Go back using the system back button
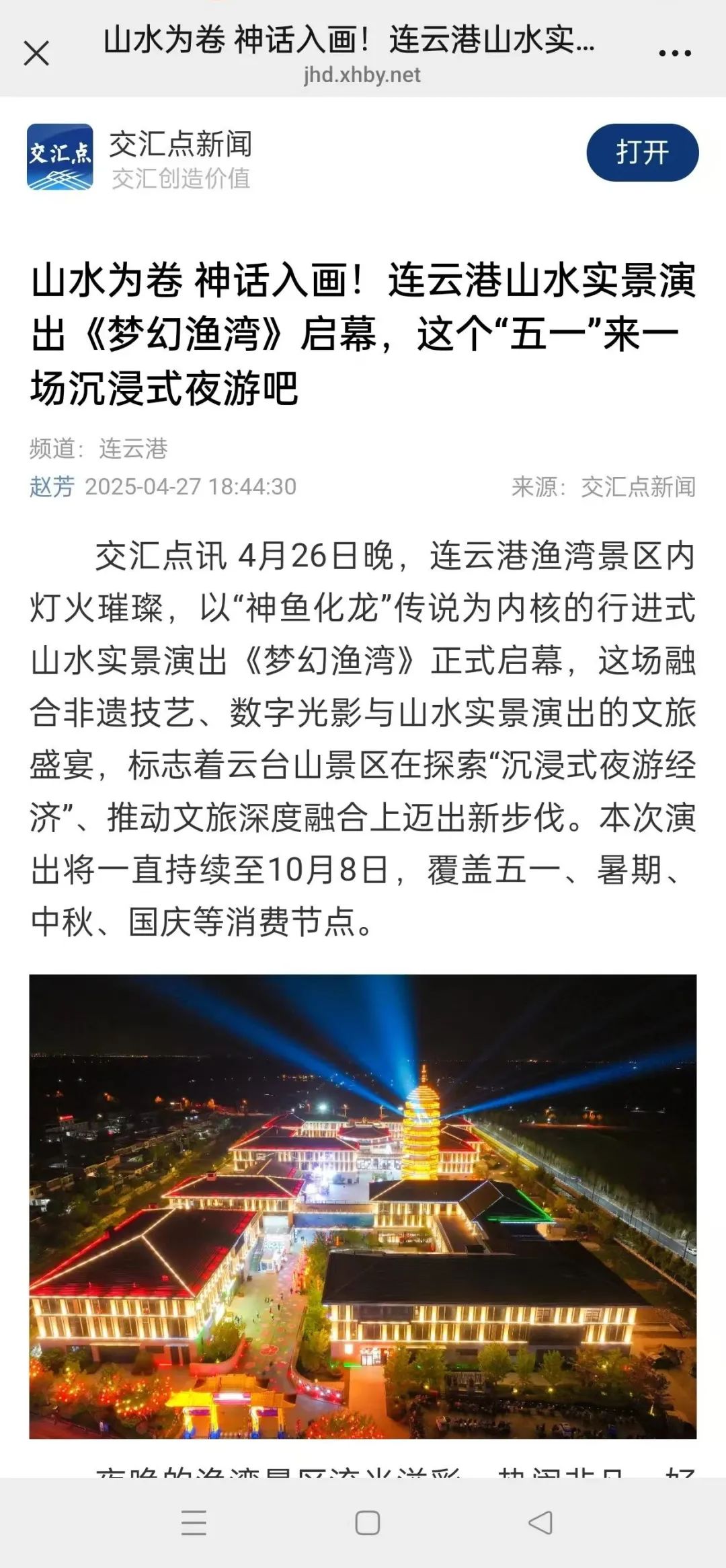Image resolution: width=726 pixels, height=1568 pixels. click(540, 1523)
